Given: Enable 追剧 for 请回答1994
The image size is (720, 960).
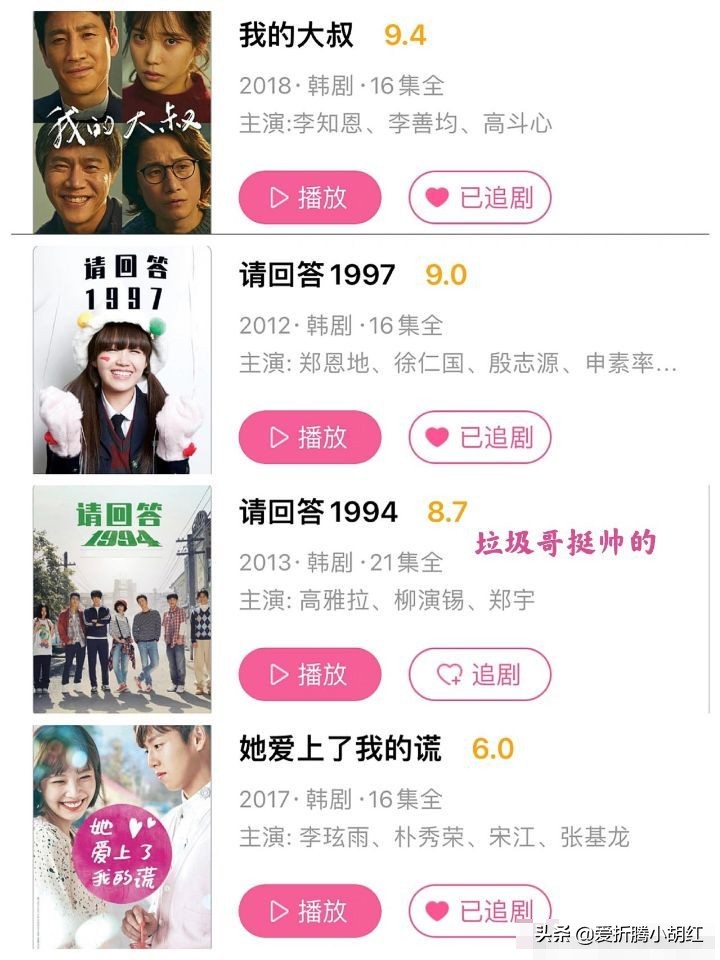Looking at the screenshot, I should pyautogui.click(x=478, y=675).
